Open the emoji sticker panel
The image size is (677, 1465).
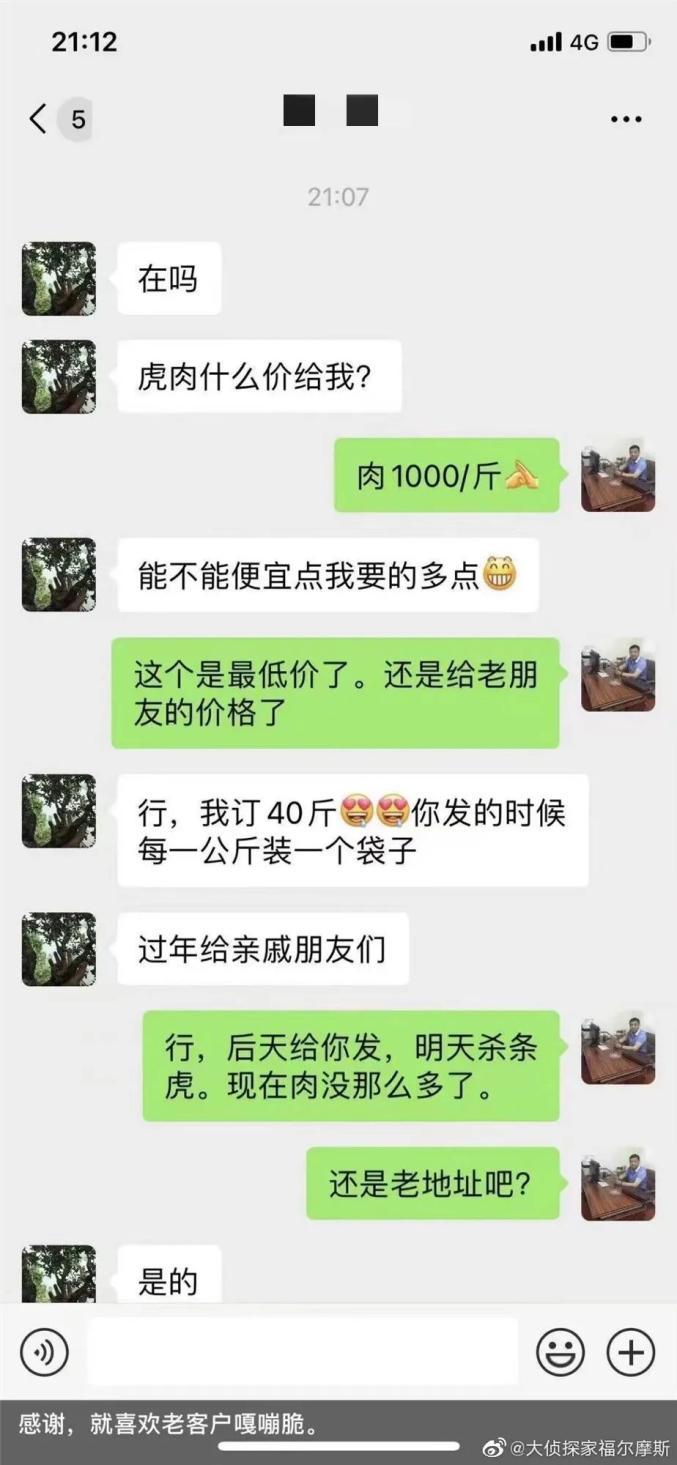pos(560,1353)
